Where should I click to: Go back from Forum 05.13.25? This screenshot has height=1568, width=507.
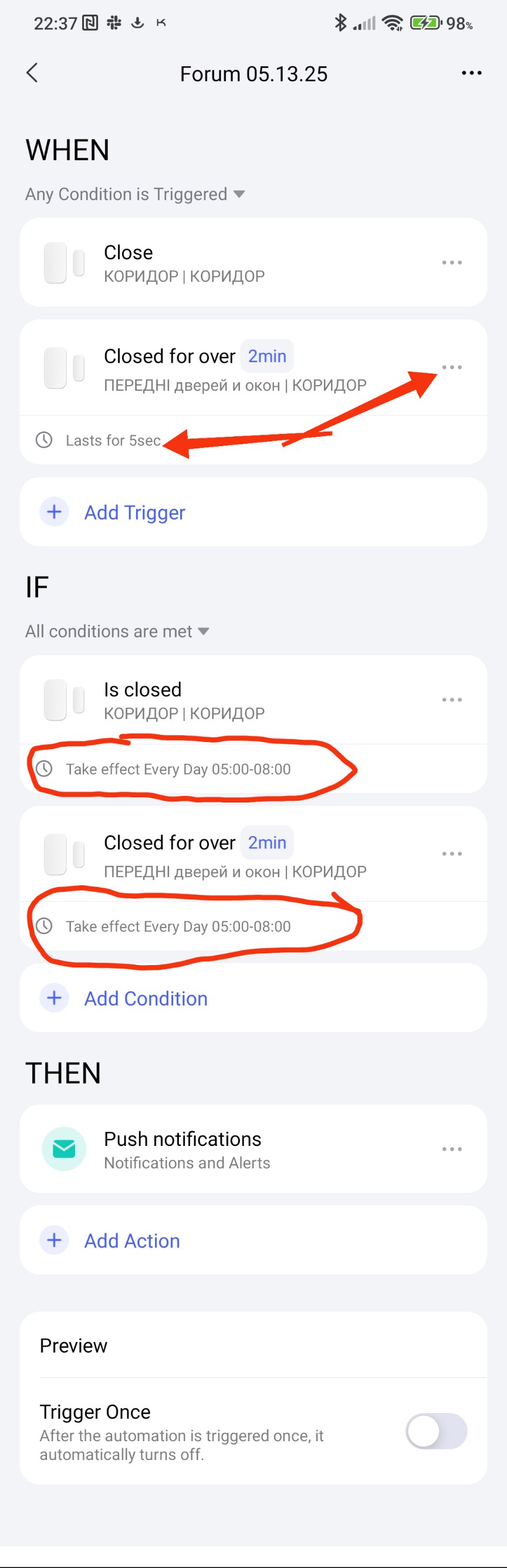point(32,73)
